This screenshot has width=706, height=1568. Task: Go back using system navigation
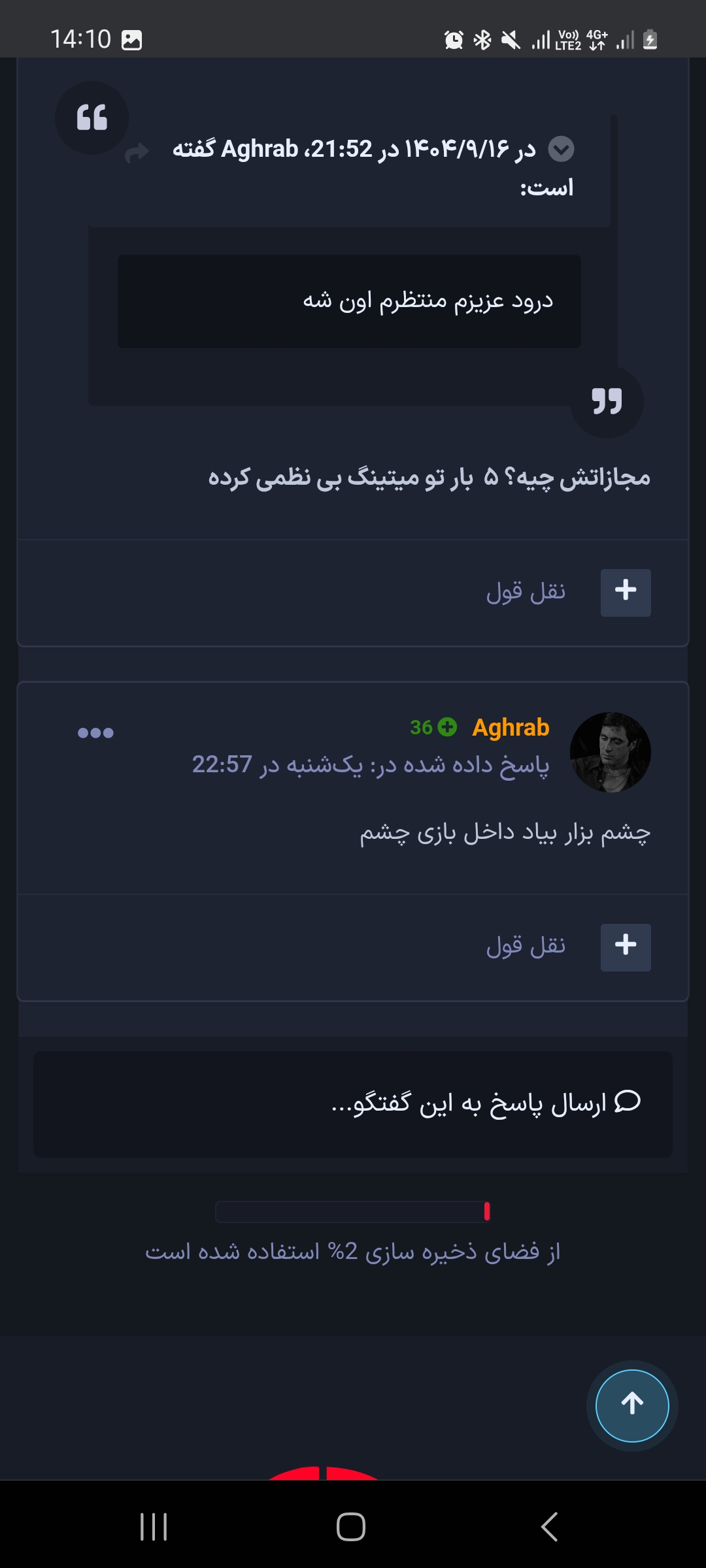(x=550, y=1527)
